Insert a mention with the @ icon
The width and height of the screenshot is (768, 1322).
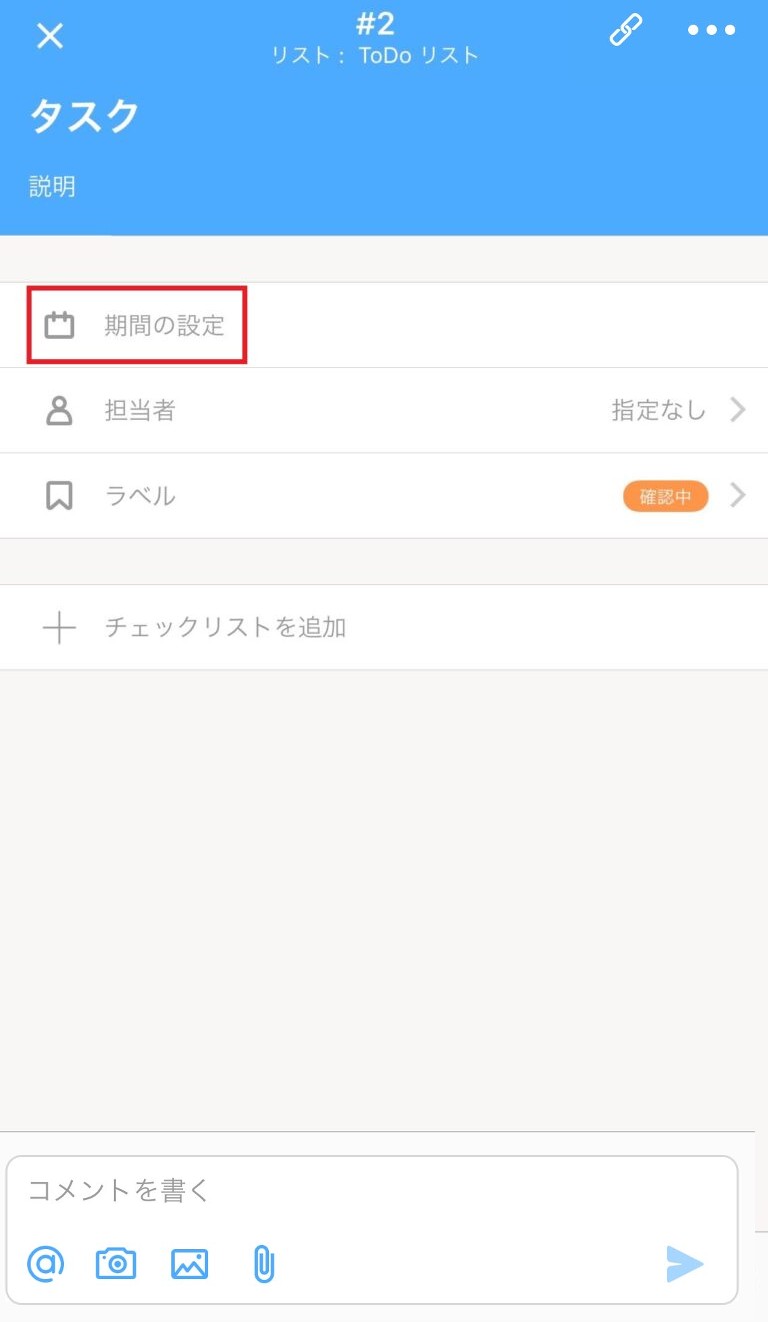(x=45, y=1264)
